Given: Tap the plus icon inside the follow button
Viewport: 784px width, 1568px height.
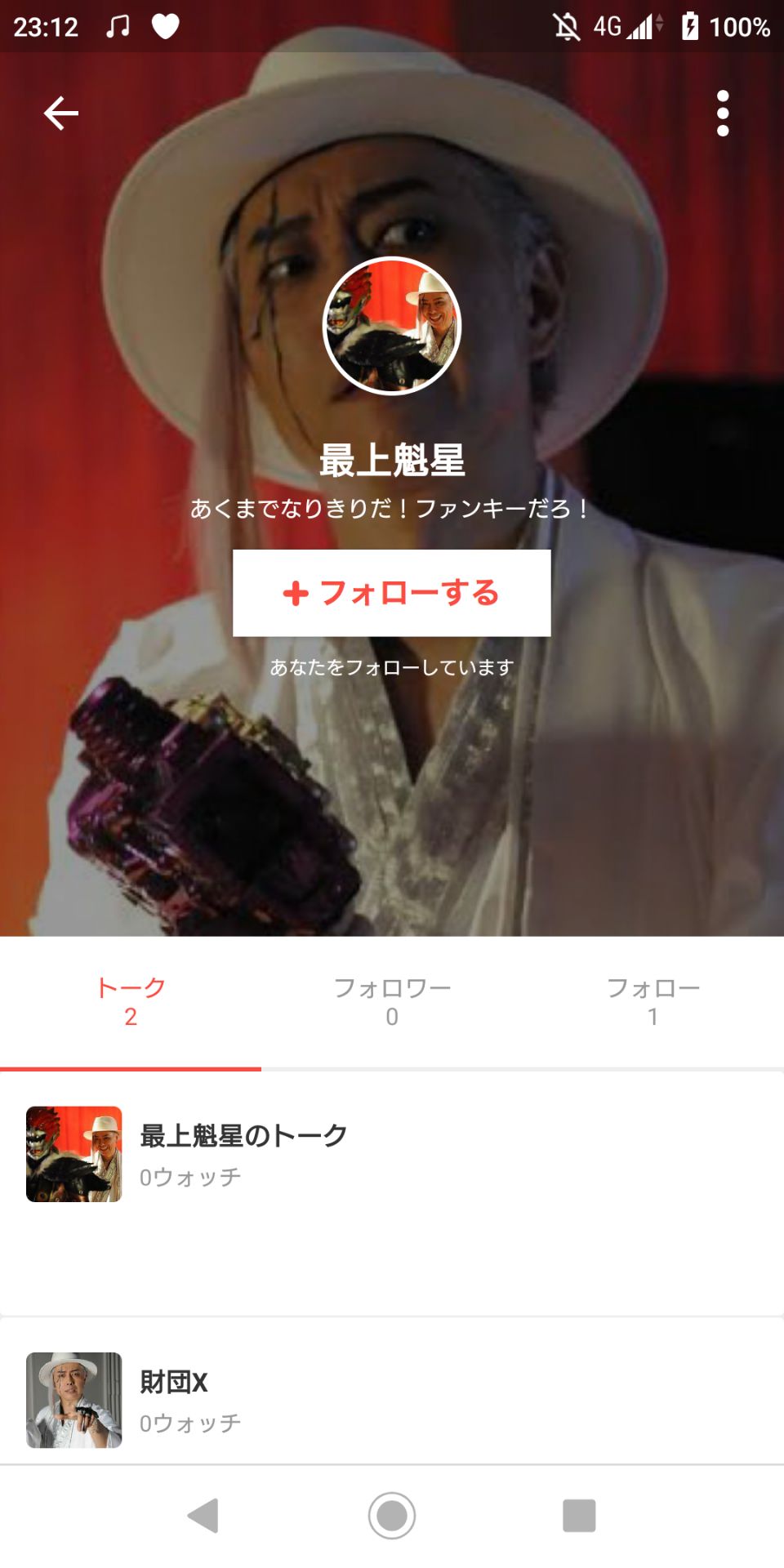Looking at the screenshot, I should pos(294,595).
